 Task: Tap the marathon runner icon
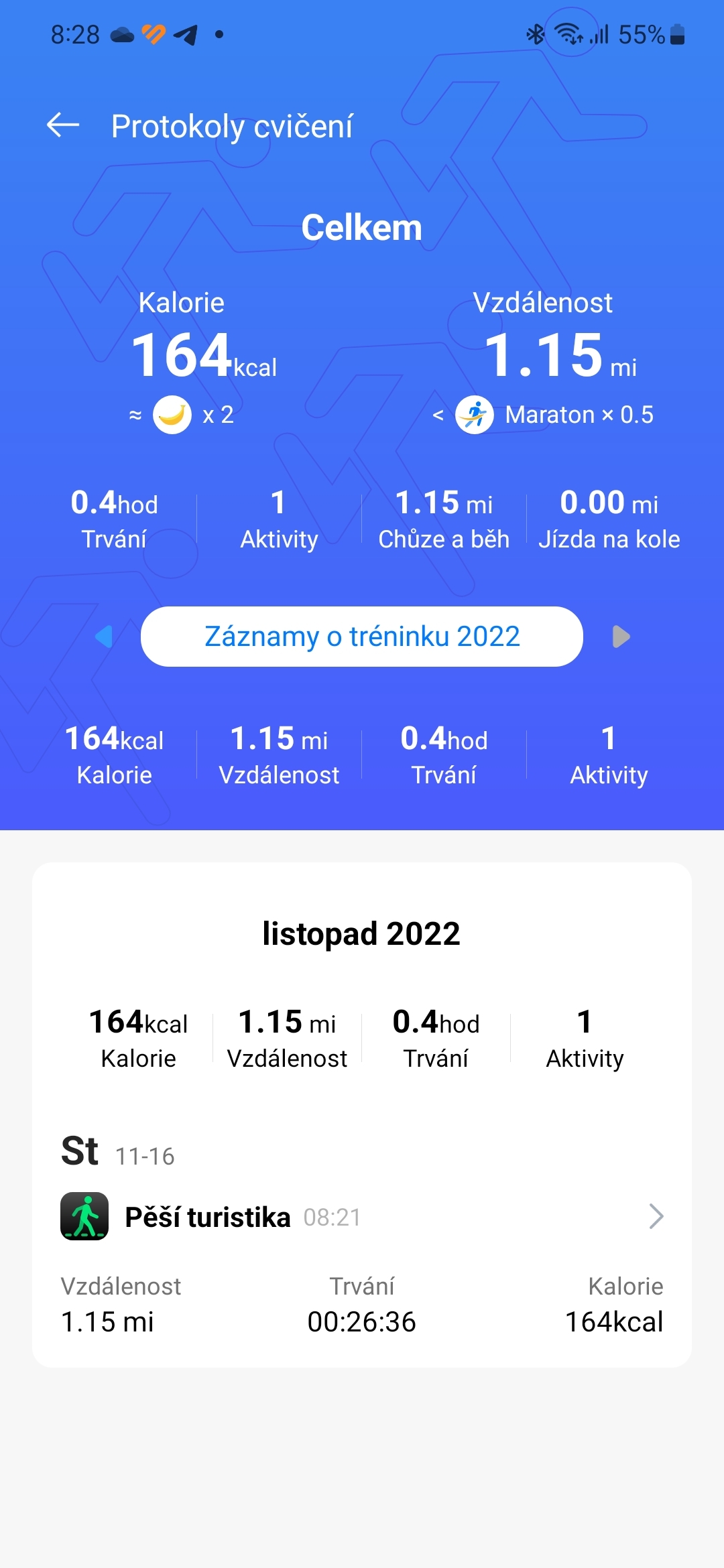(475, 413)
